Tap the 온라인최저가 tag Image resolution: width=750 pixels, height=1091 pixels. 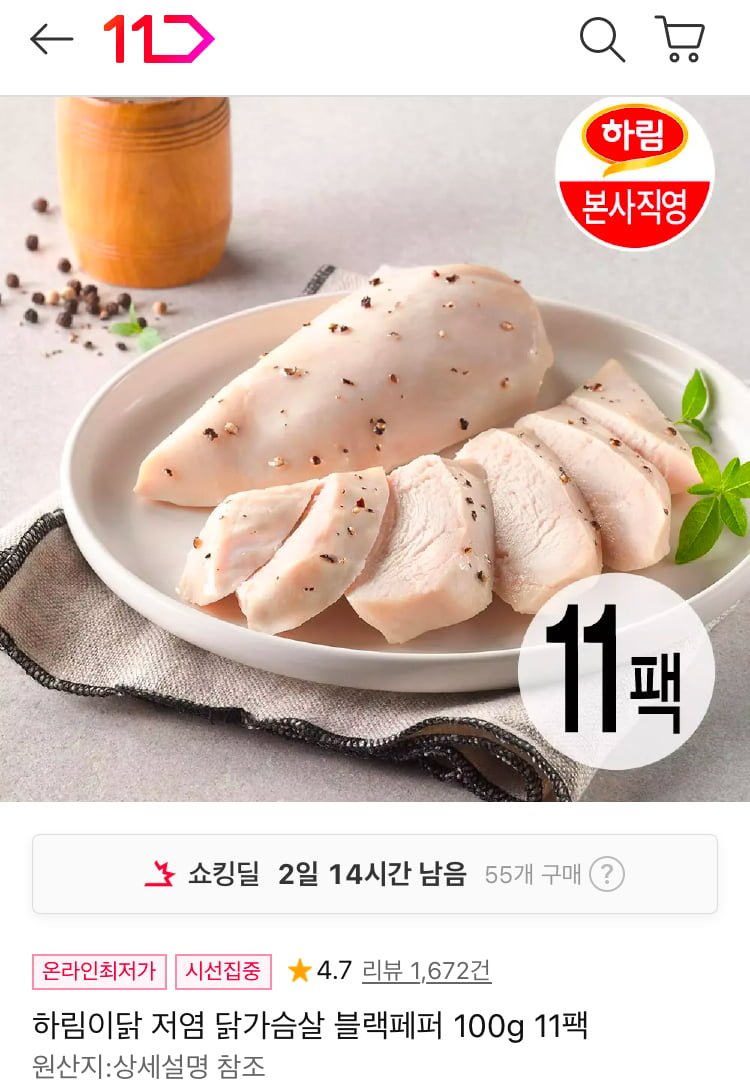point(99,970)
